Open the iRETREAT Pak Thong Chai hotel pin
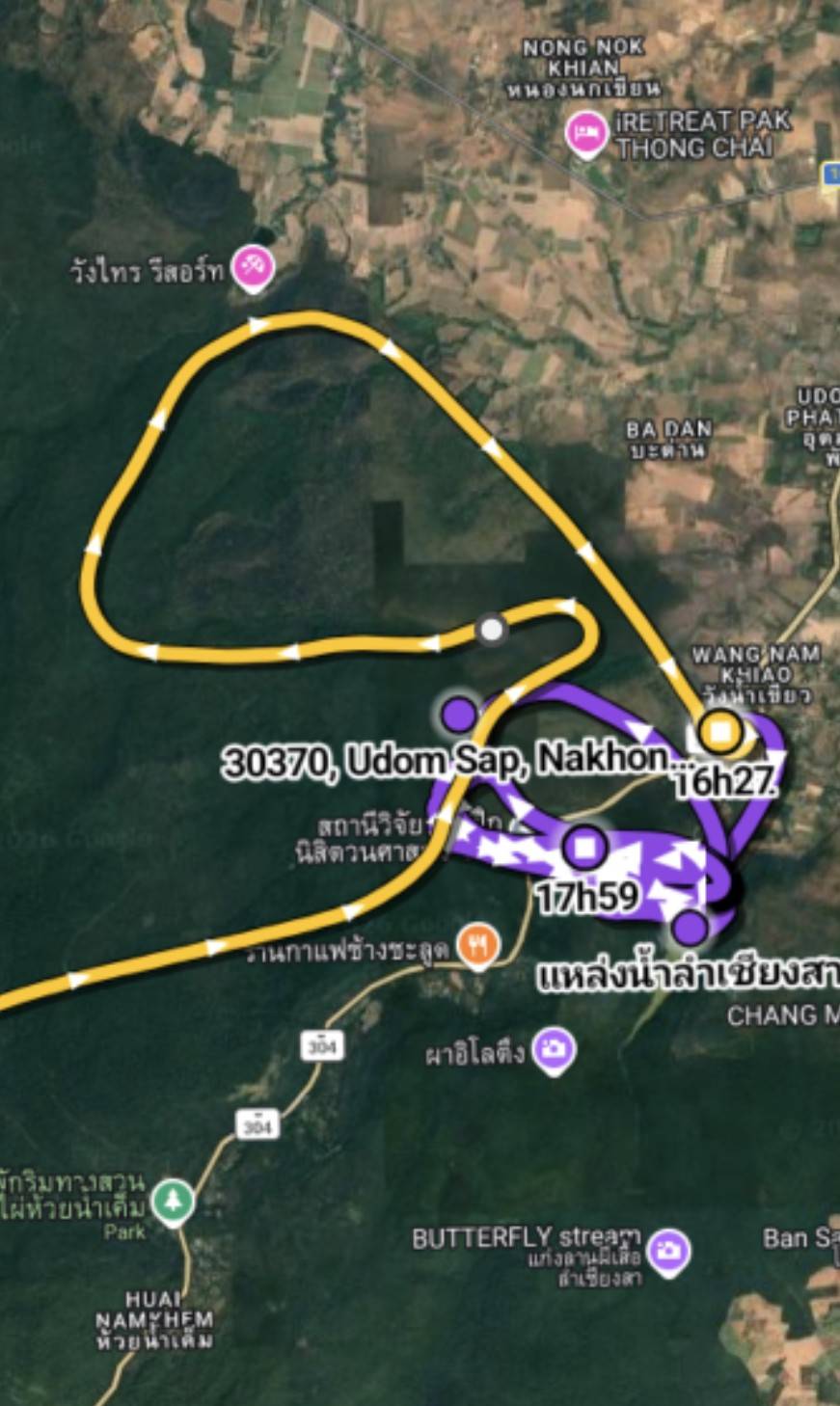 [585, 133]
